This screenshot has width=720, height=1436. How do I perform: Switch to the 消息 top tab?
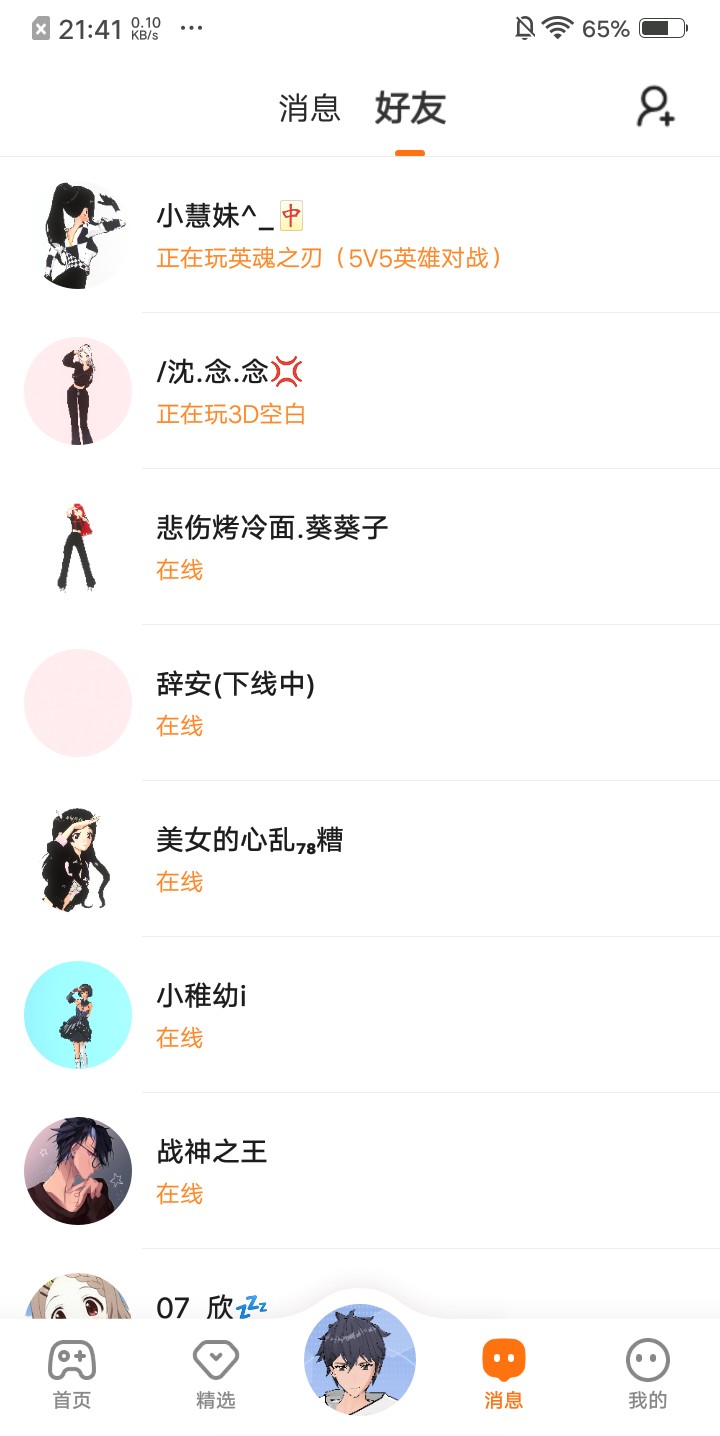pyautogui.click(x=309, y=108)
